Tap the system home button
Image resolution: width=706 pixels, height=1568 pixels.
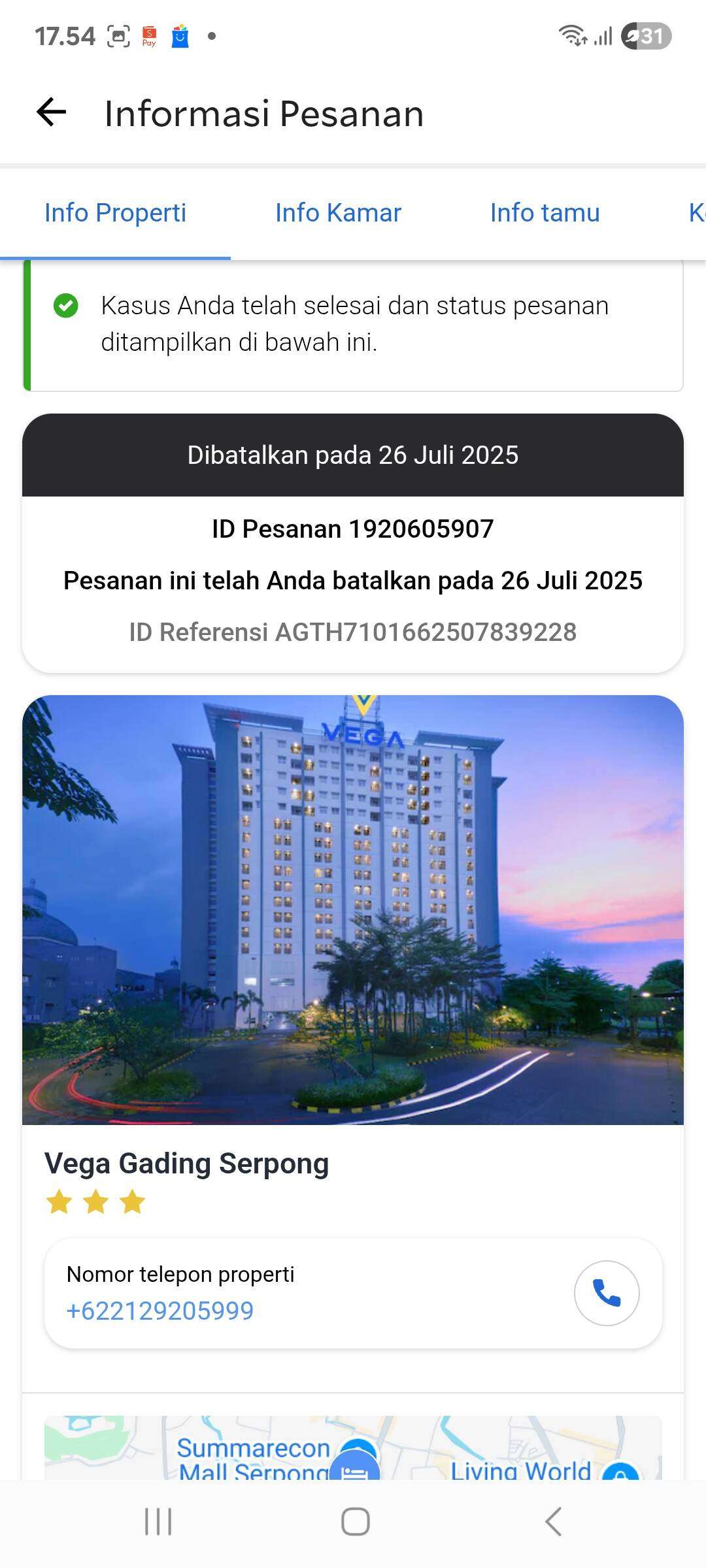[355, 1522]
